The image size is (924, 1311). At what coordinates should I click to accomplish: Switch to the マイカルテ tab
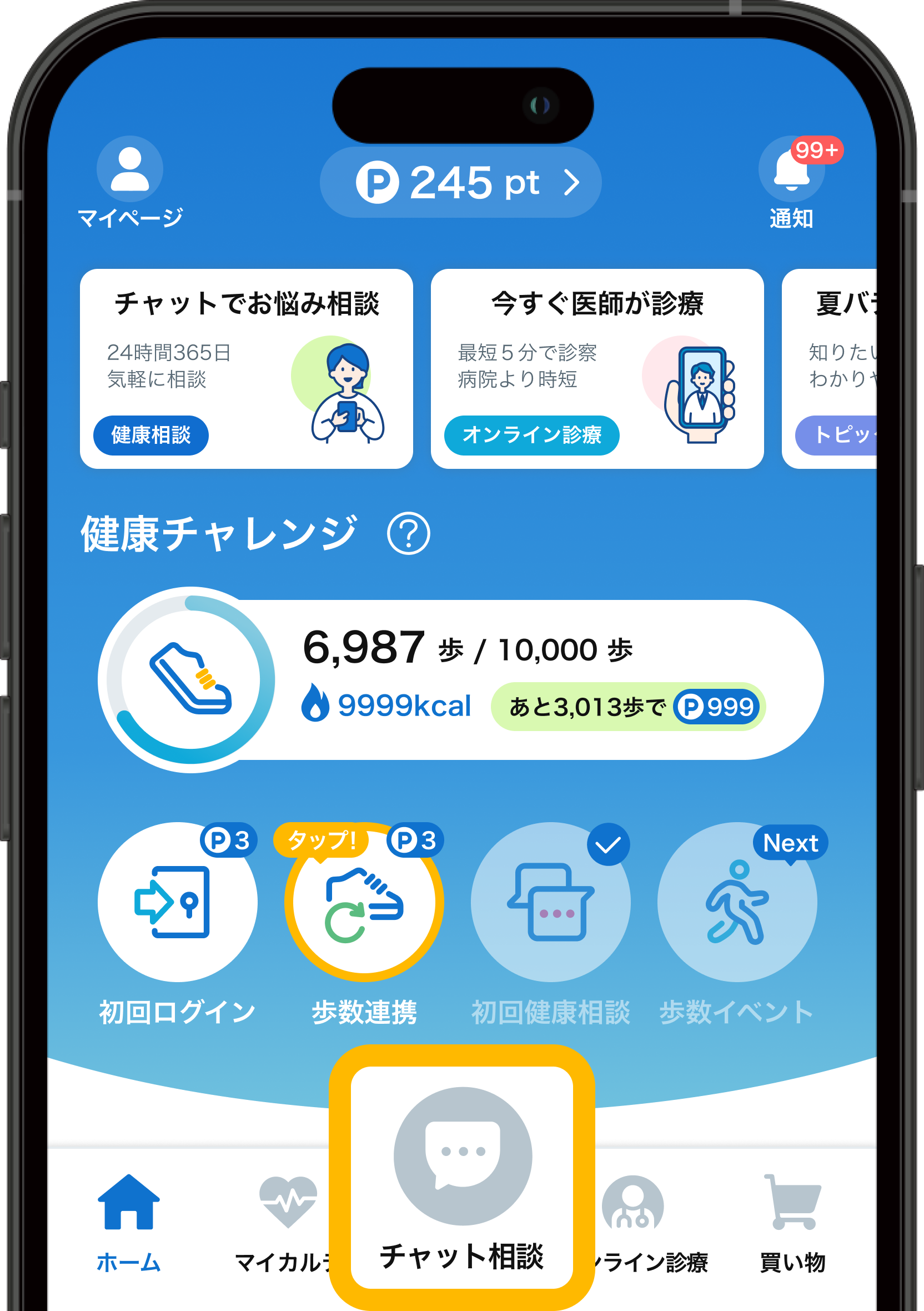[x=285, y=1222]
